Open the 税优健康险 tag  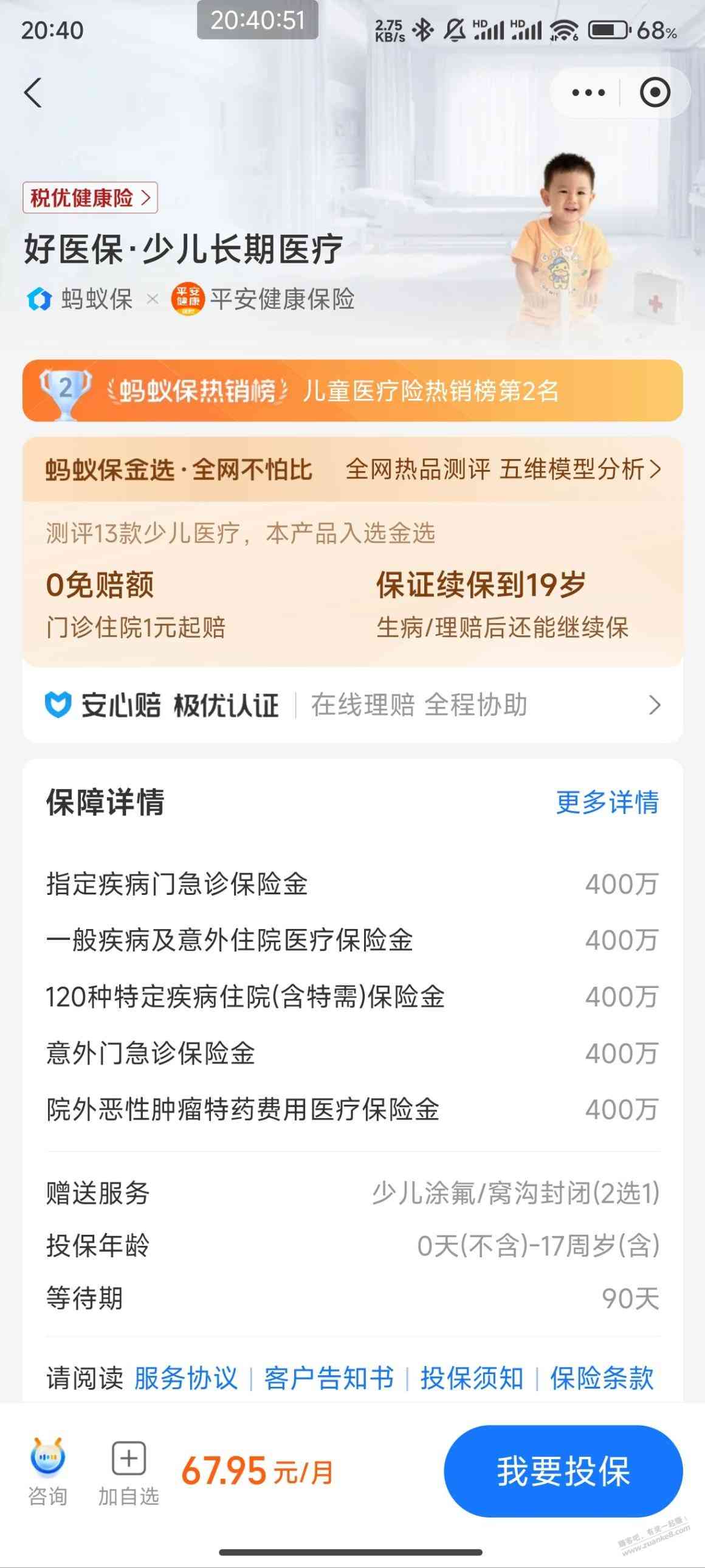pos(90,198)
